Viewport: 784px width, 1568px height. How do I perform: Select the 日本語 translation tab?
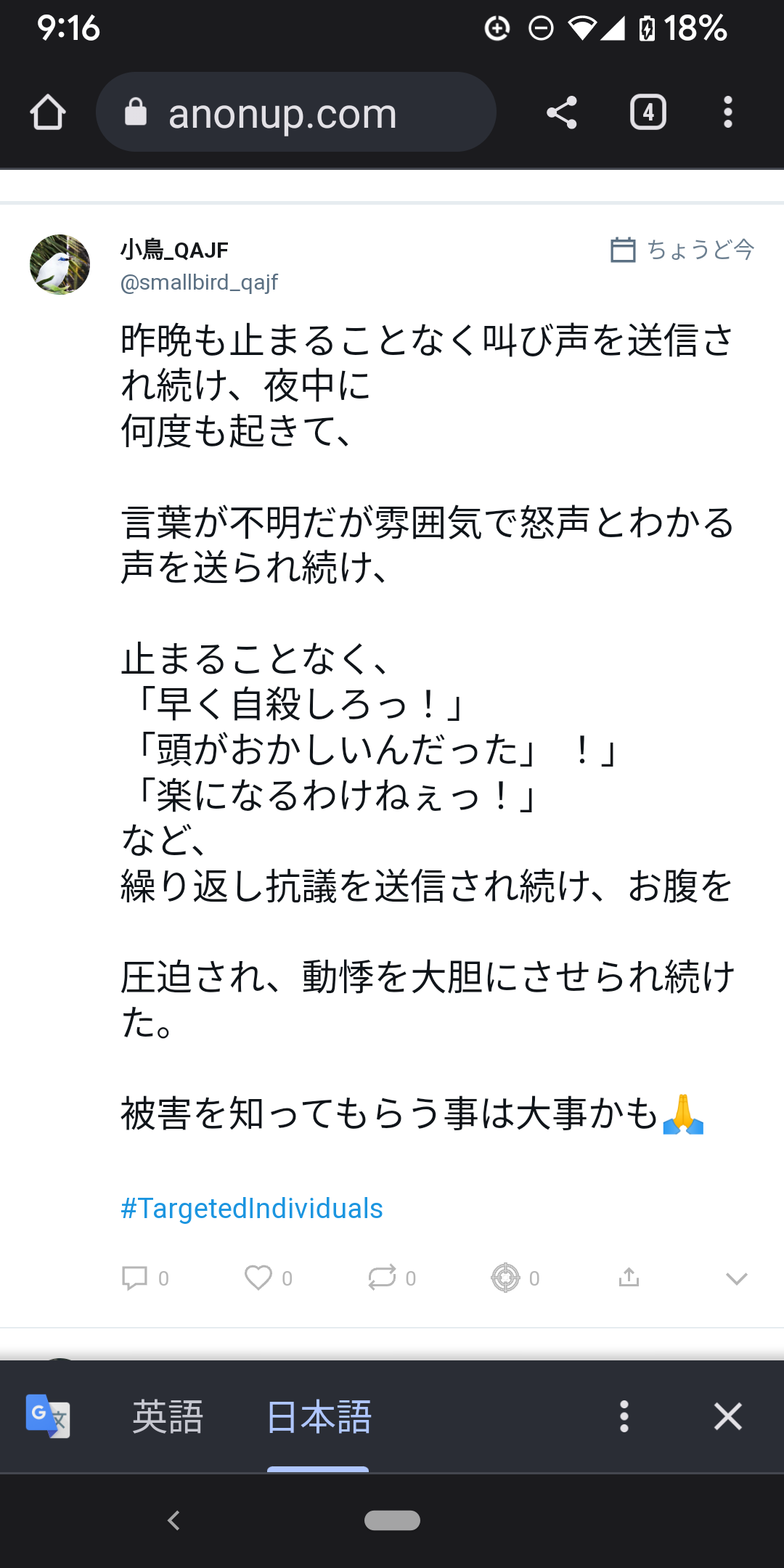(319, 1416)
